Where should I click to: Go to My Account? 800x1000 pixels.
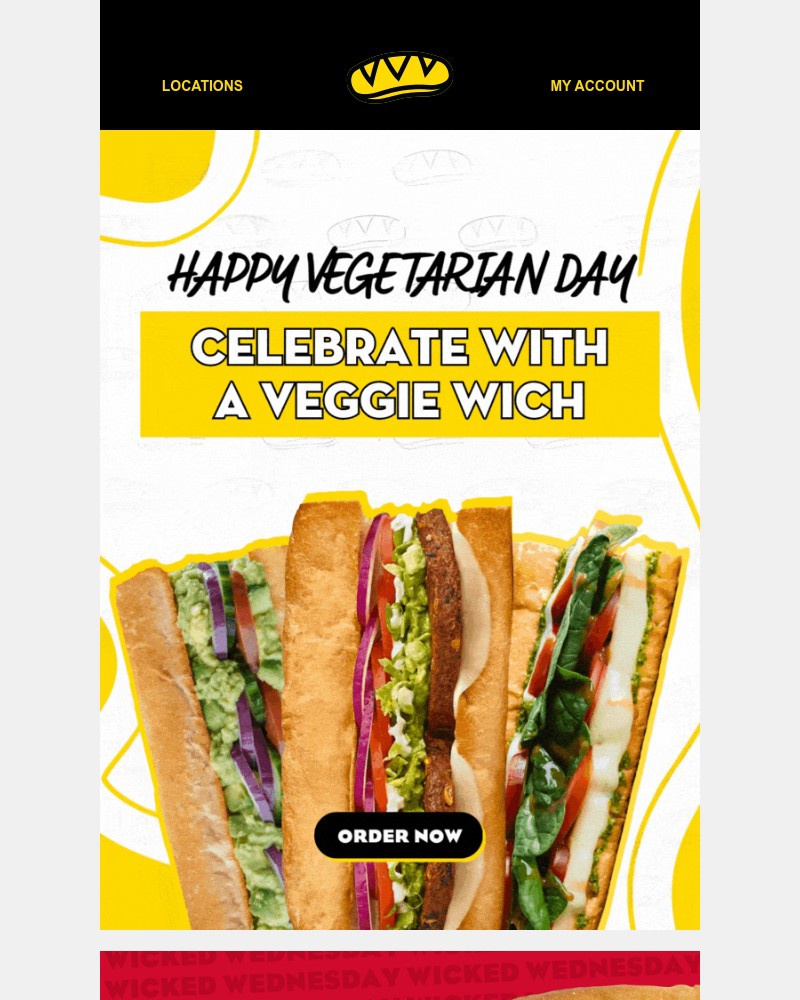coord(597,86)
